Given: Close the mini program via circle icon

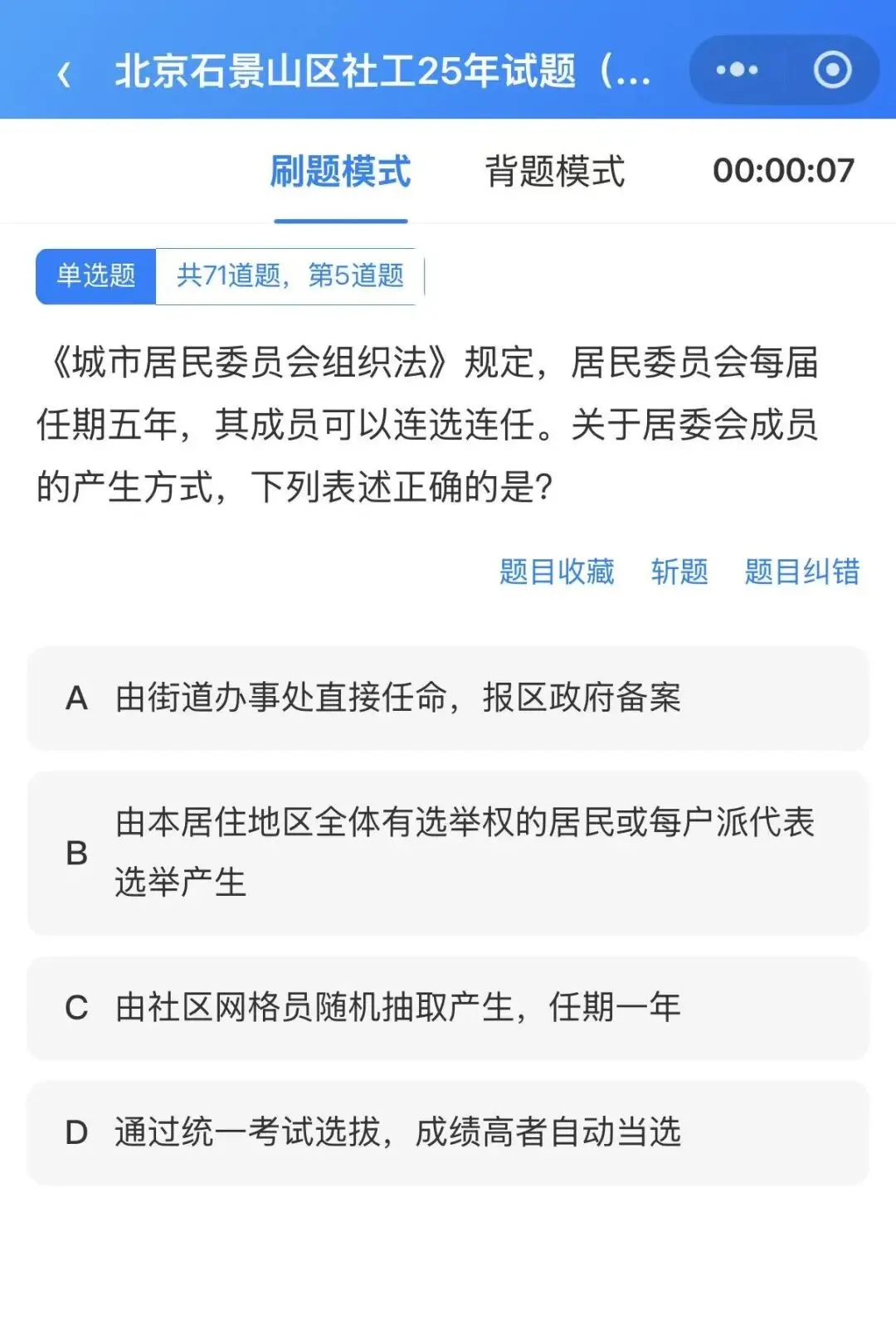Looking at the screenshot, I should point(832,70).
